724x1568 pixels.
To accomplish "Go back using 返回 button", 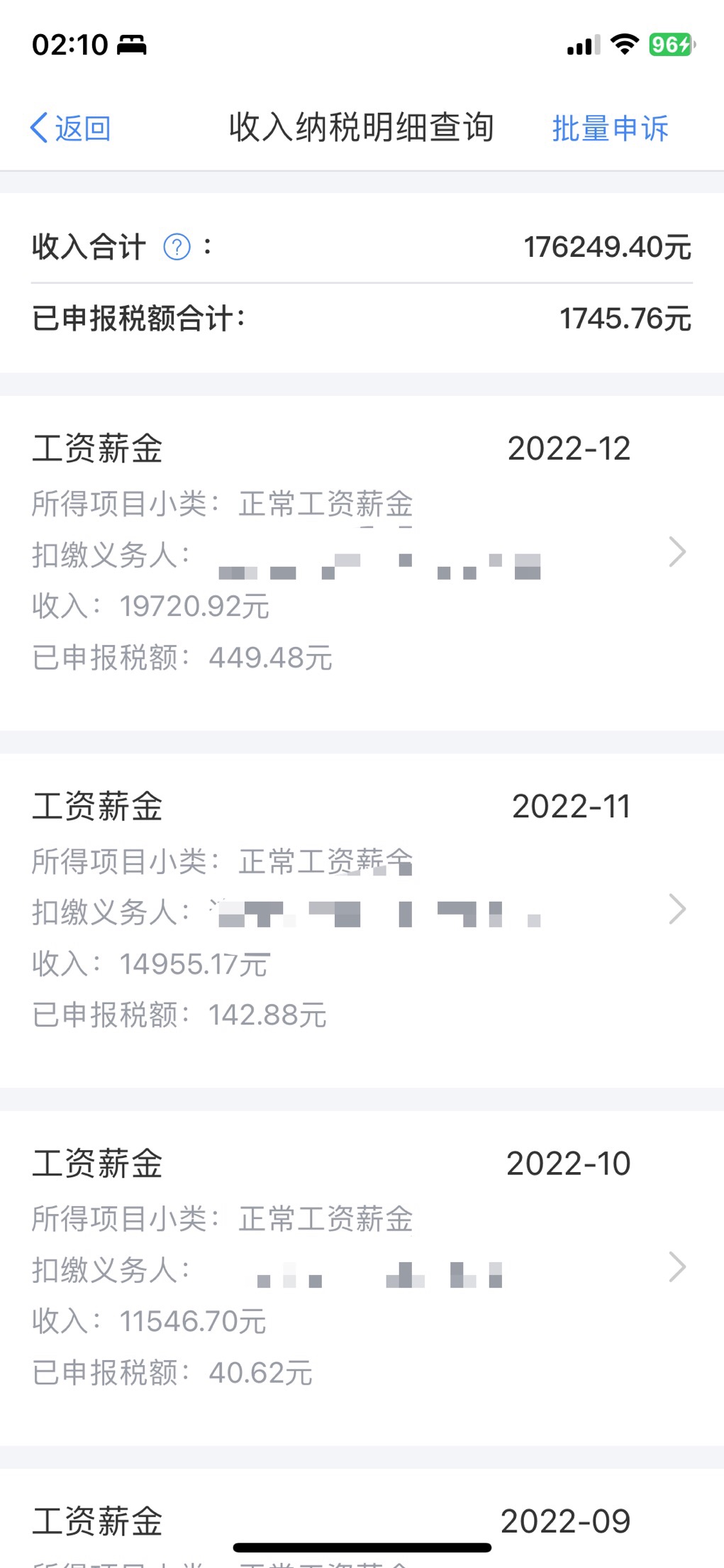I will pyautogui.click(x=70, y=128).
